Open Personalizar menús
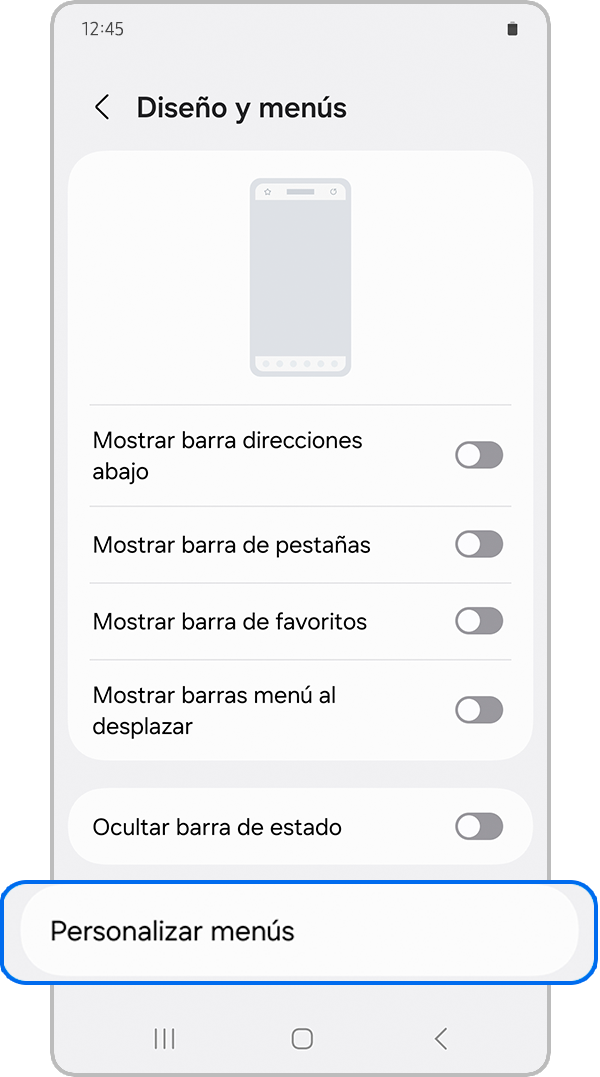The height and width of the screenshot is (1077, 600). click(x=299, y=932)
